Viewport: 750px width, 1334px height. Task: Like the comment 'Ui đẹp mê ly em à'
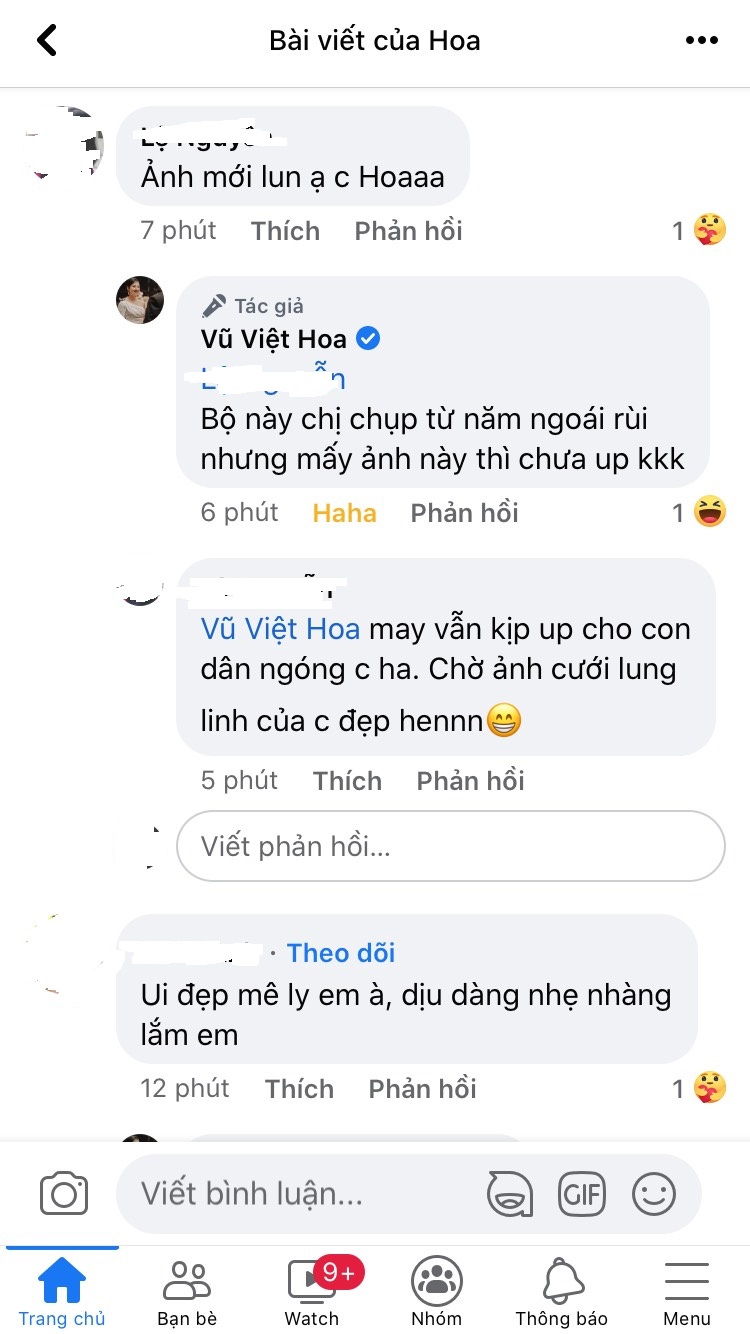point(299,1088)
